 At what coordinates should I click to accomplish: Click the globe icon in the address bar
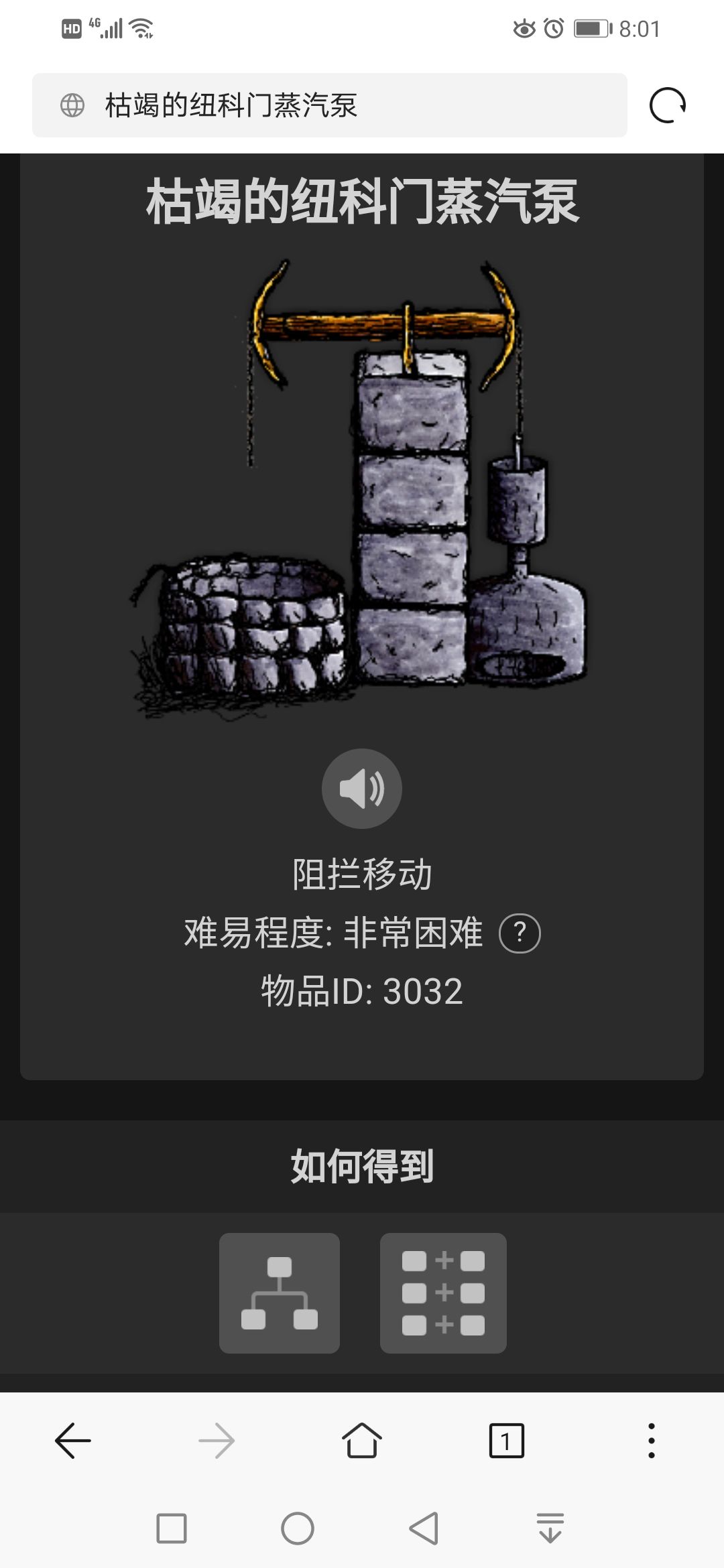[74, 104]
